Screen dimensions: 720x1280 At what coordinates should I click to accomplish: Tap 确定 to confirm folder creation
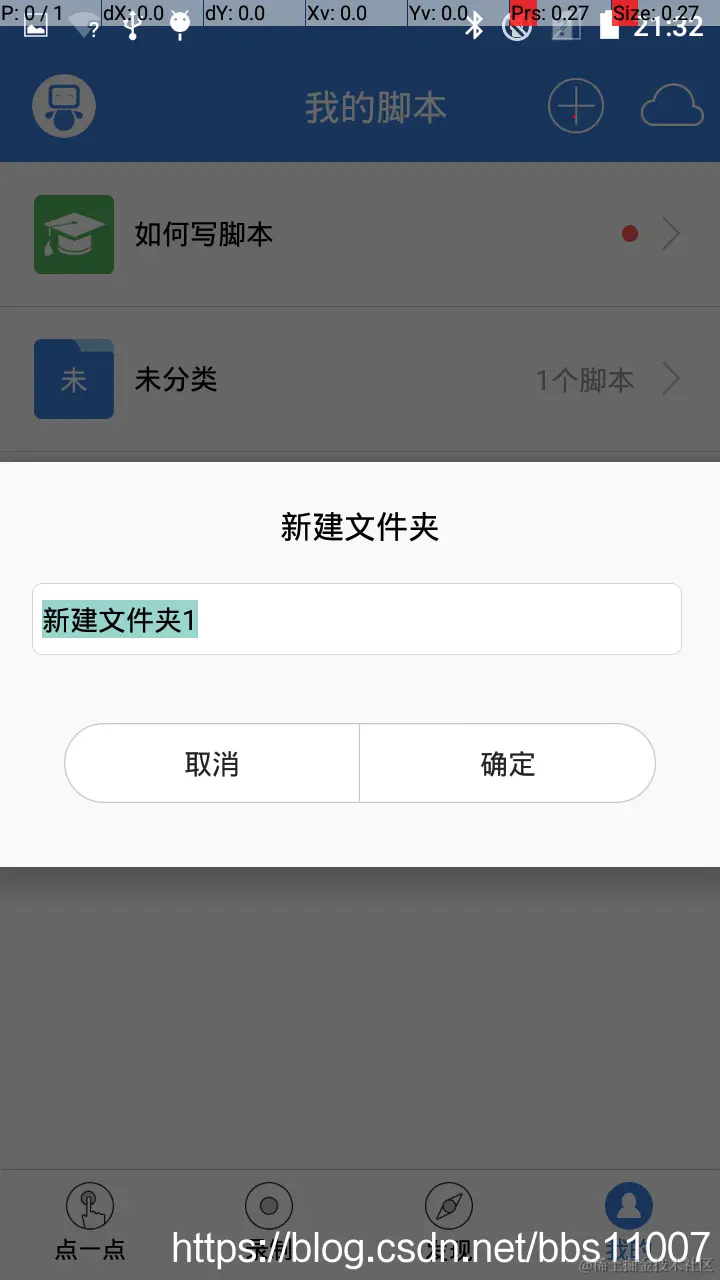[507, 763]
